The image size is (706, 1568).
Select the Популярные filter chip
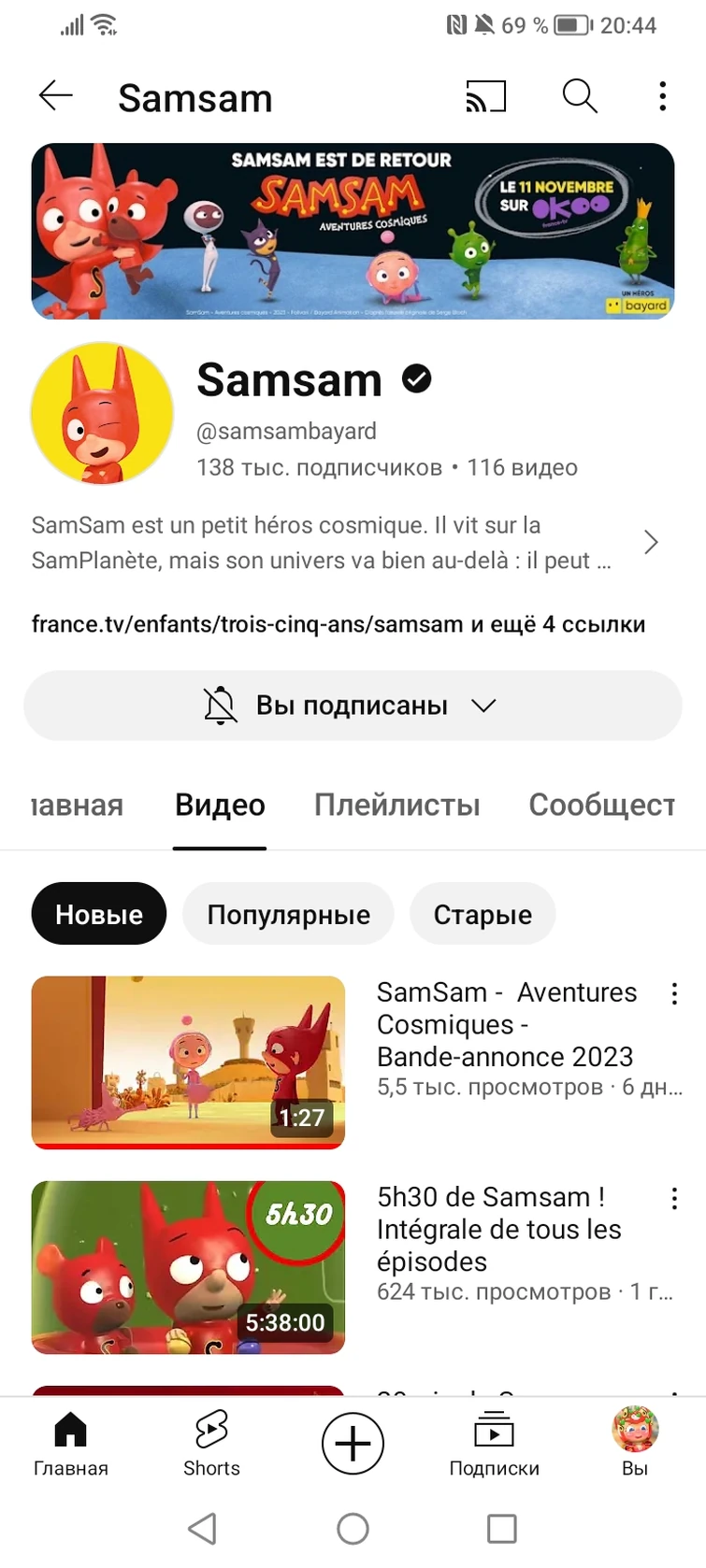tap(288, 914)
